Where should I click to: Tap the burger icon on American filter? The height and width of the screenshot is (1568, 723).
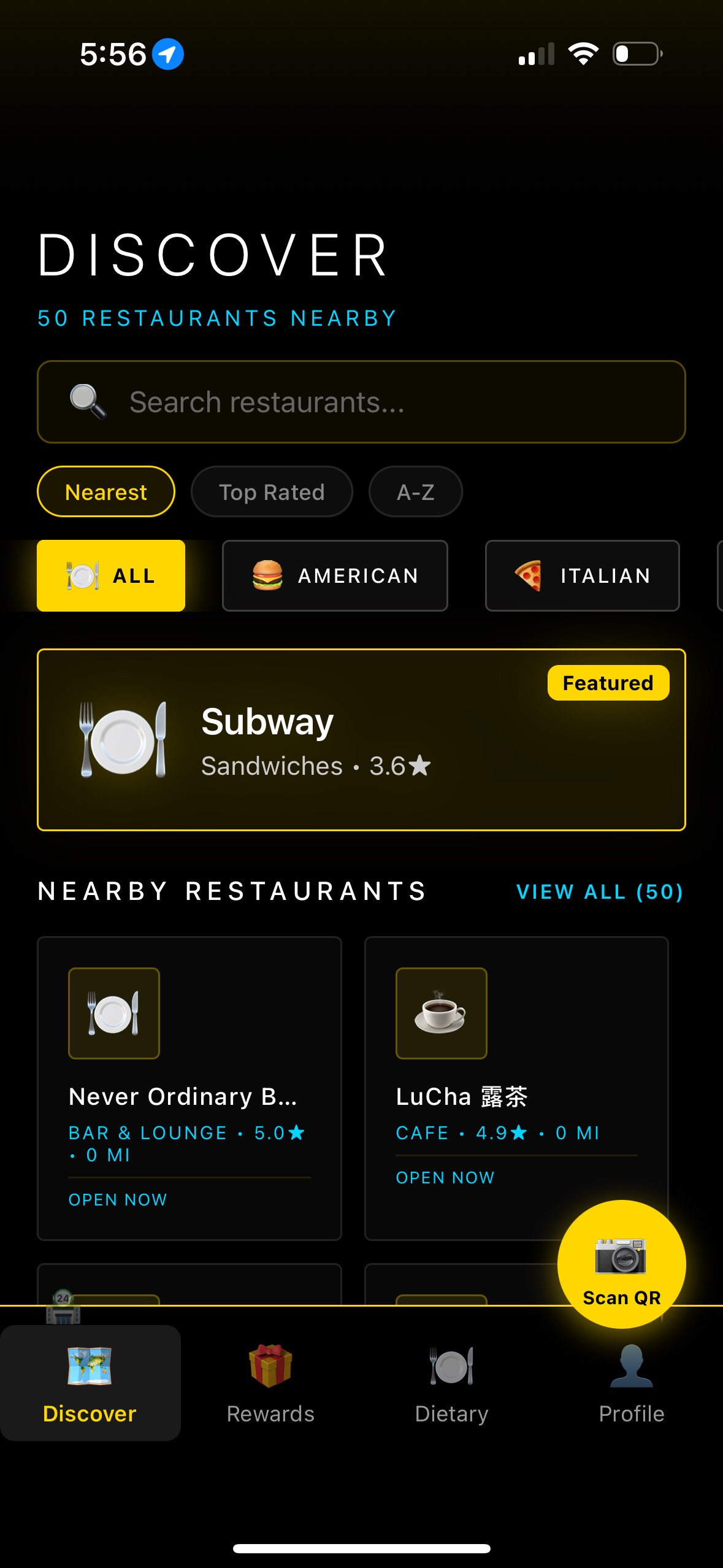266,575
